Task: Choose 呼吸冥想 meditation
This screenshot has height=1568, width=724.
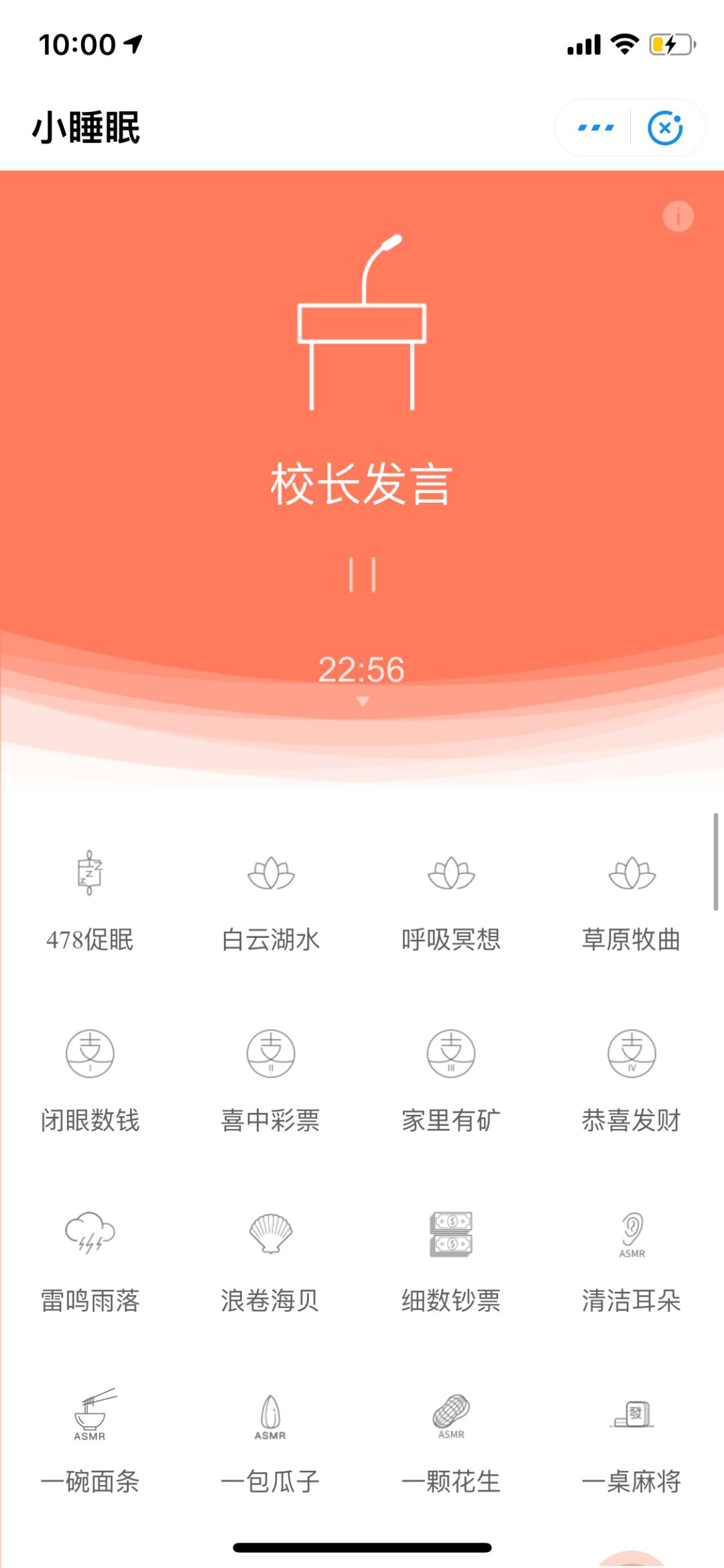Action: click(451, 898)
